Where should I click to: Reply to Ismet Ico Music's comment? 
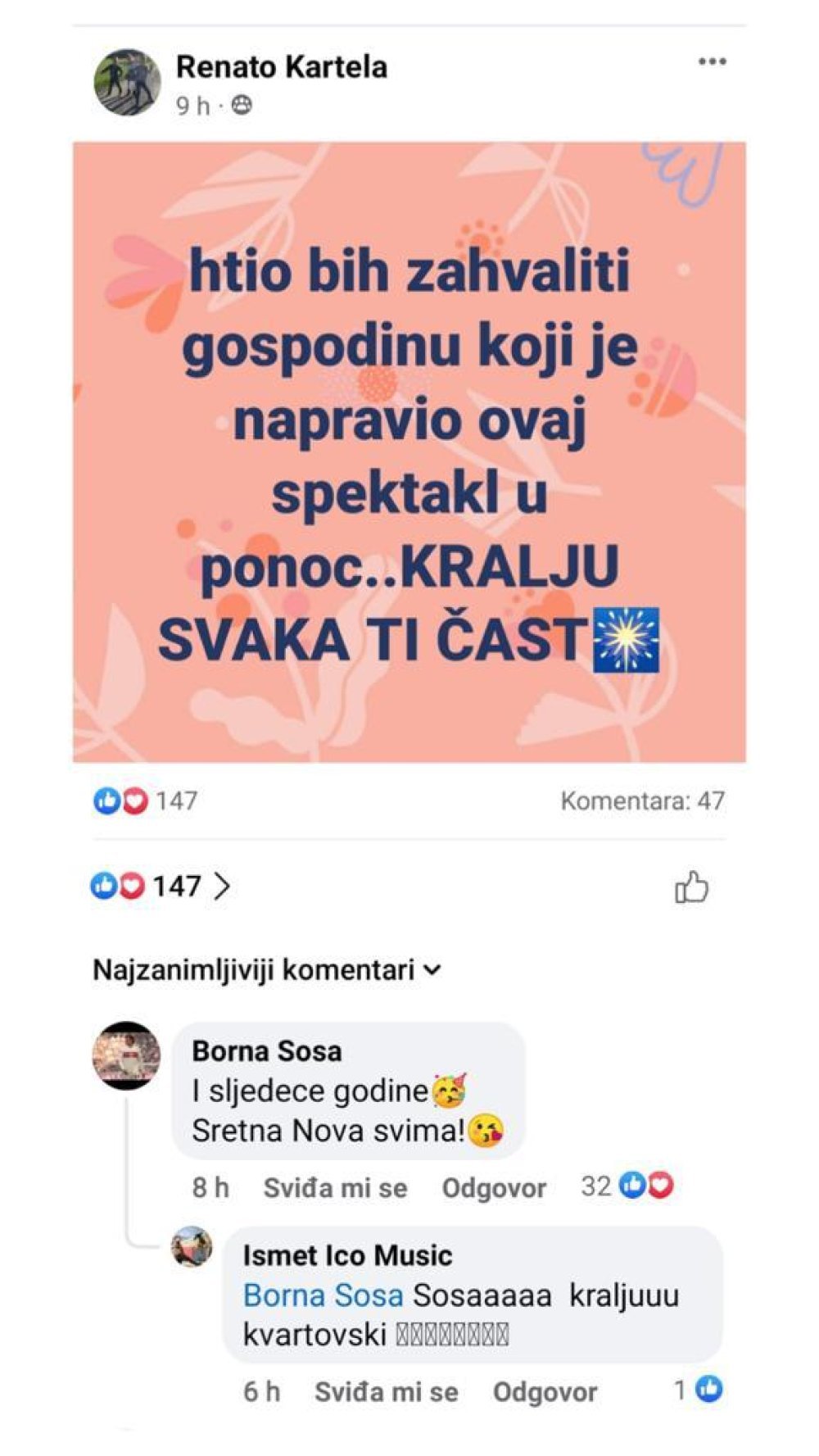[x=545, y=1392]
